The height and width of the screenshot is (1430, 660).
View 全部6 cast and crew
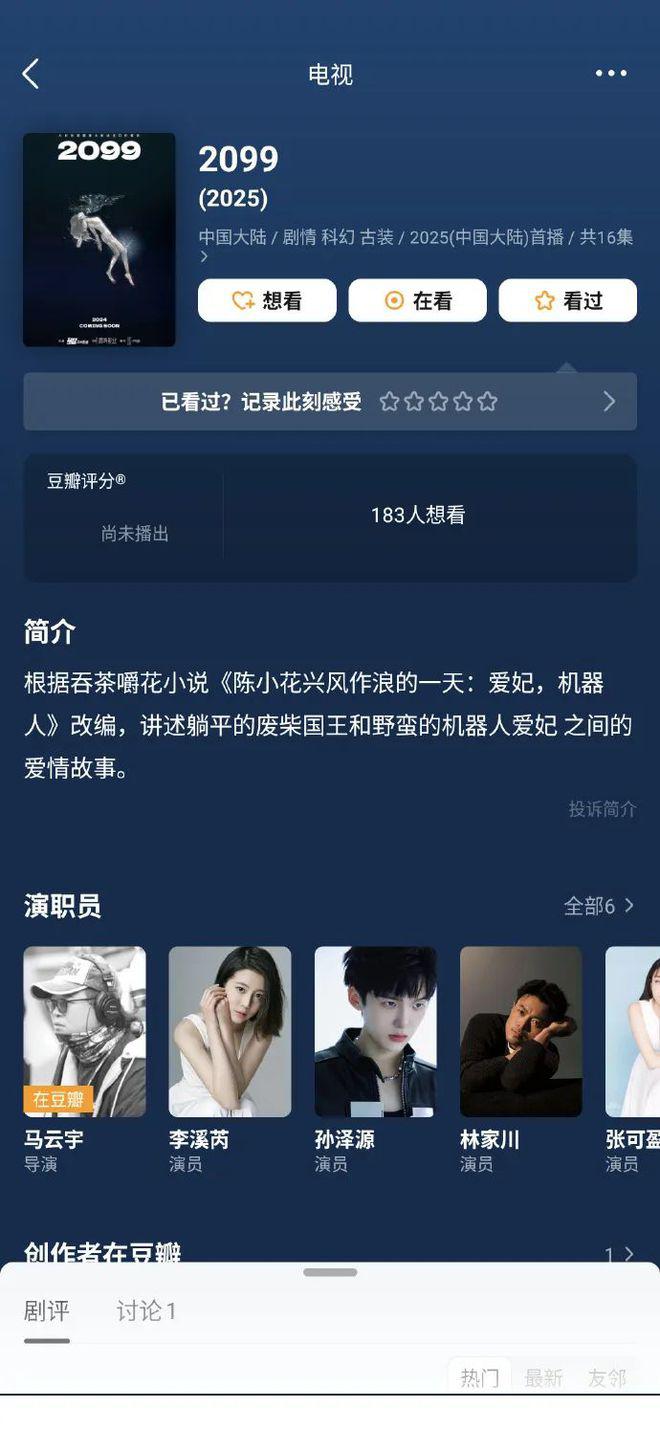coord(598,906)
